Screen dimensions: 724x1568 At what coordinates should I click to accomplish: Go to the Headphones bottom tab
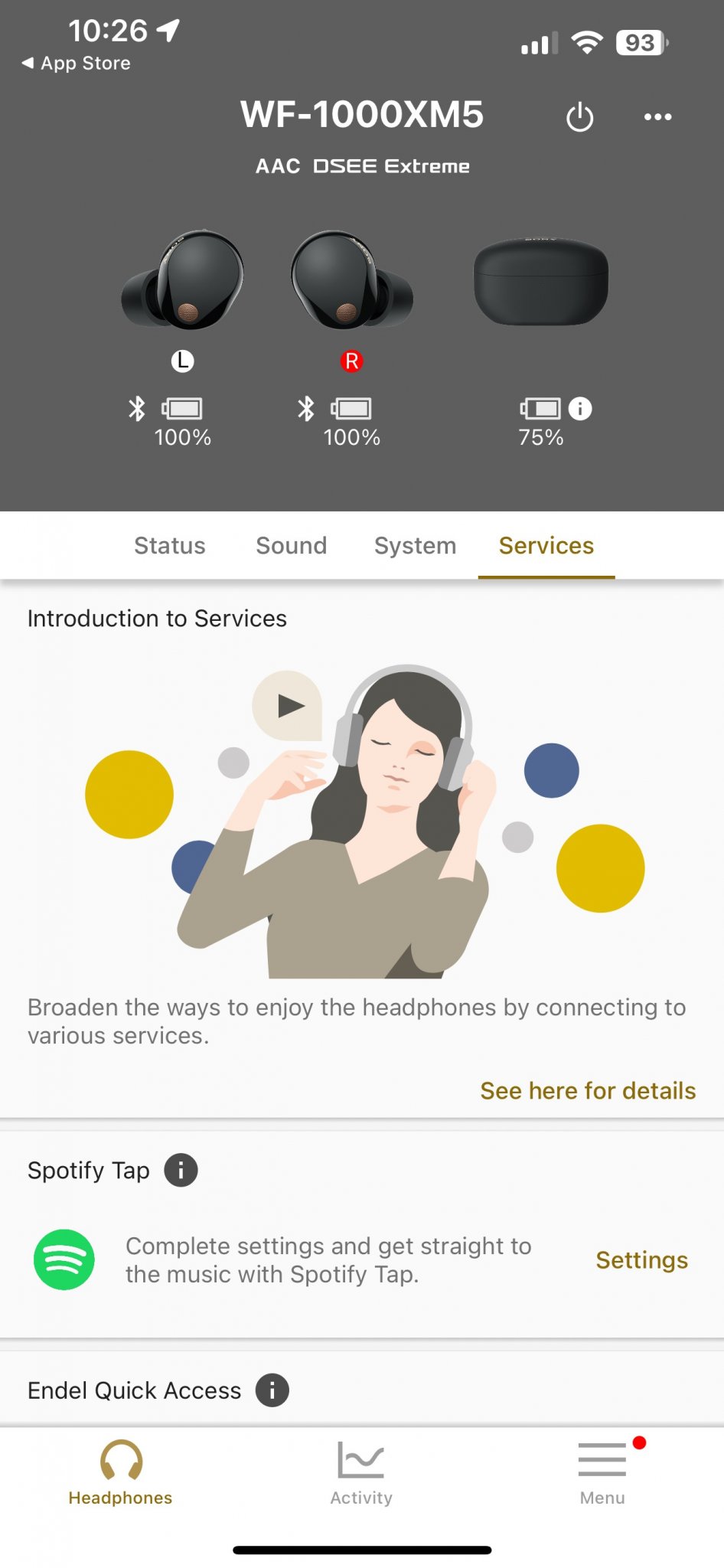coord(120,1472)
